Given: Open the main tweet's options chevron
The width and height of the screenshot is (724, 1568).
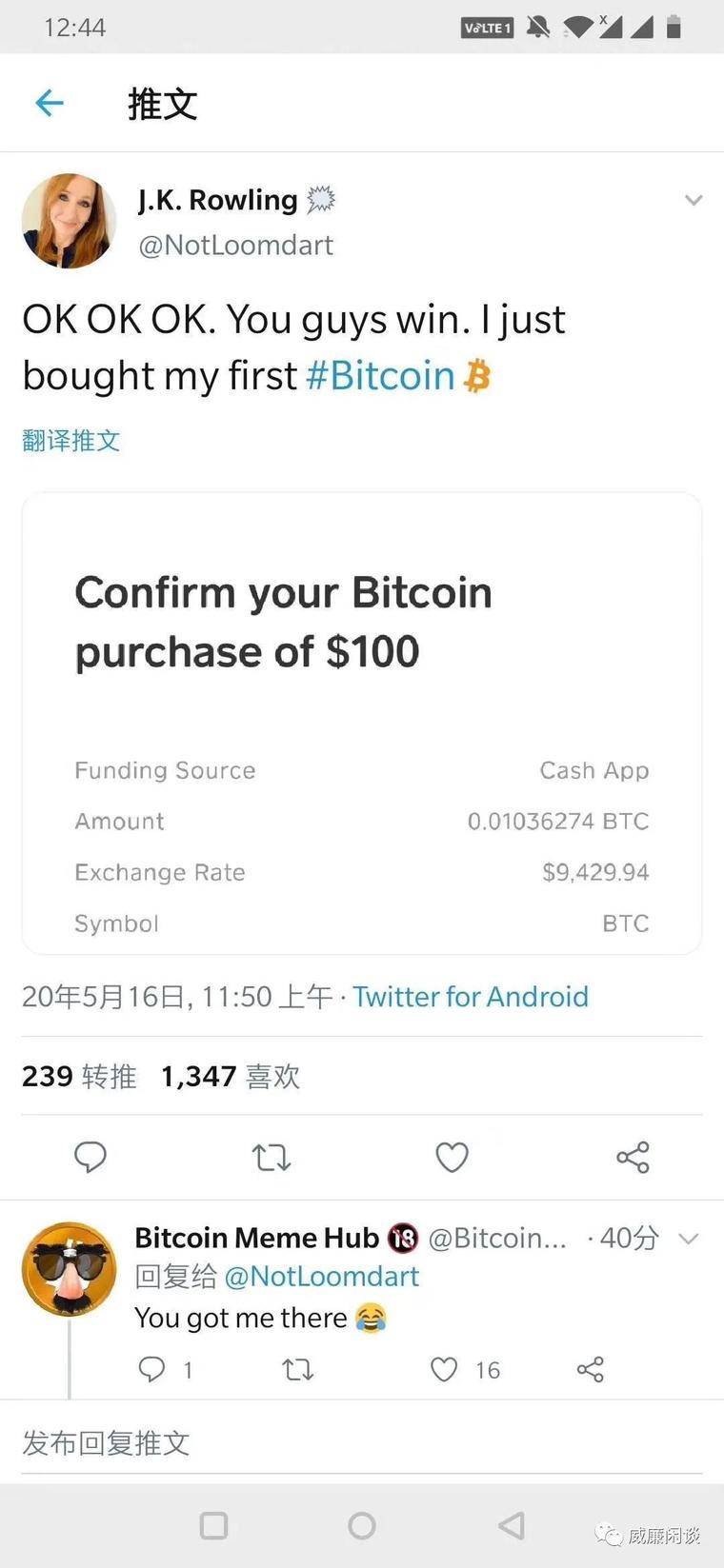Looking at the screenshot, I should pos(694,200).
